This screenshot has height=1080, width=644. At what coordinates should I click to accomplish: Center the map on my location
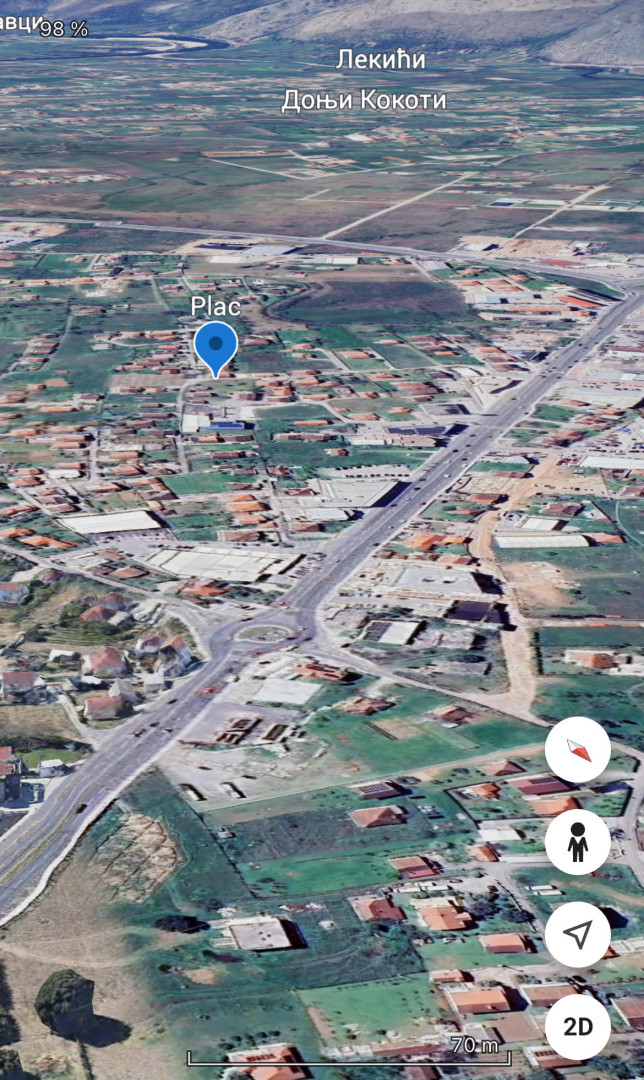tap(578, 935)
